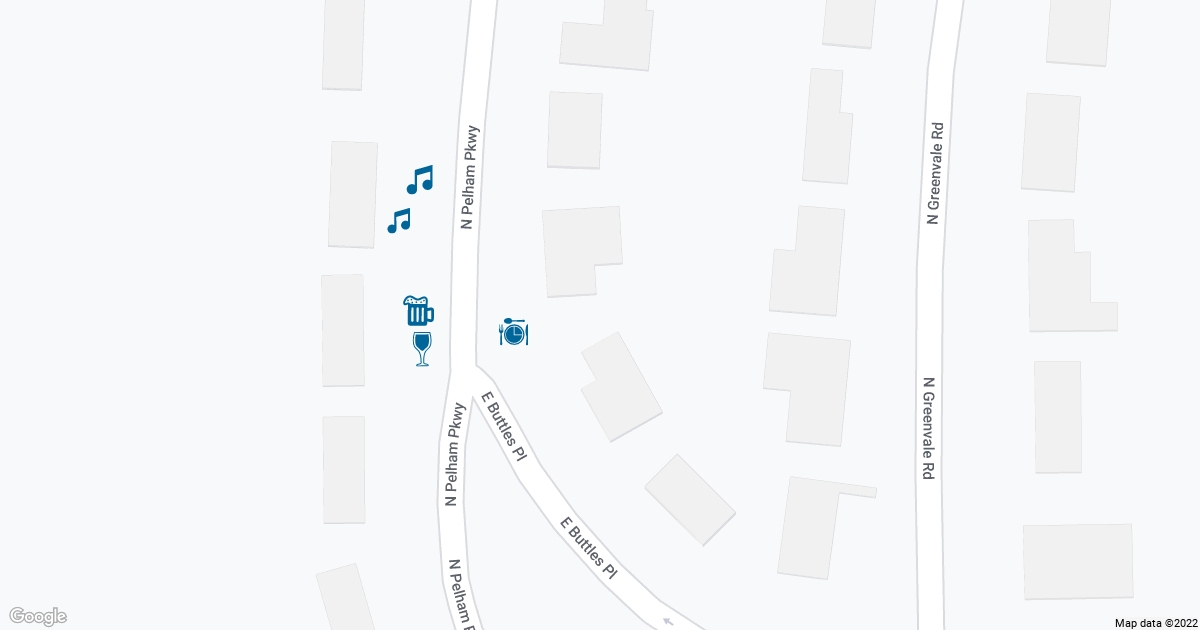1200x630 pixels.
Task: Open the beer mug bar marker
Action: coord(418,311)
